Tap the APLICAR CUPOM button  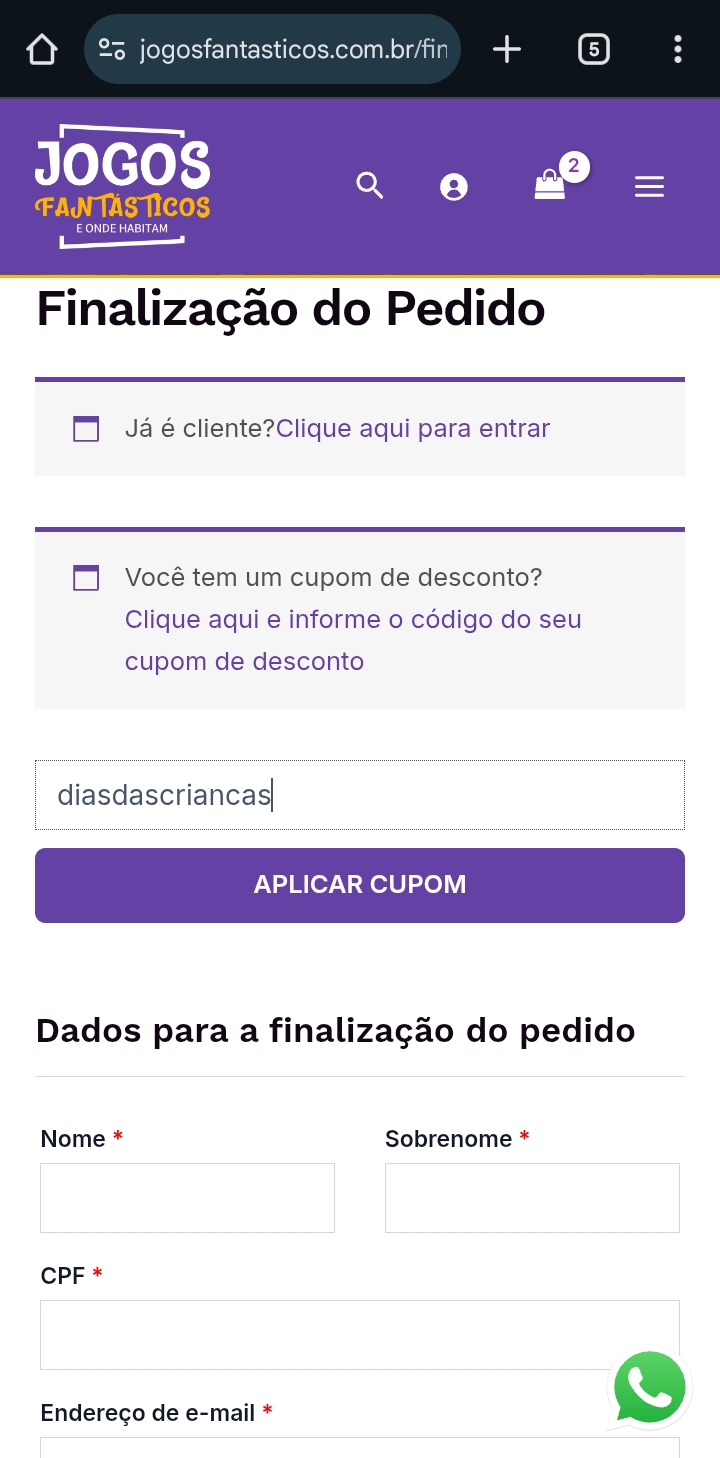(x=360, y=885)
